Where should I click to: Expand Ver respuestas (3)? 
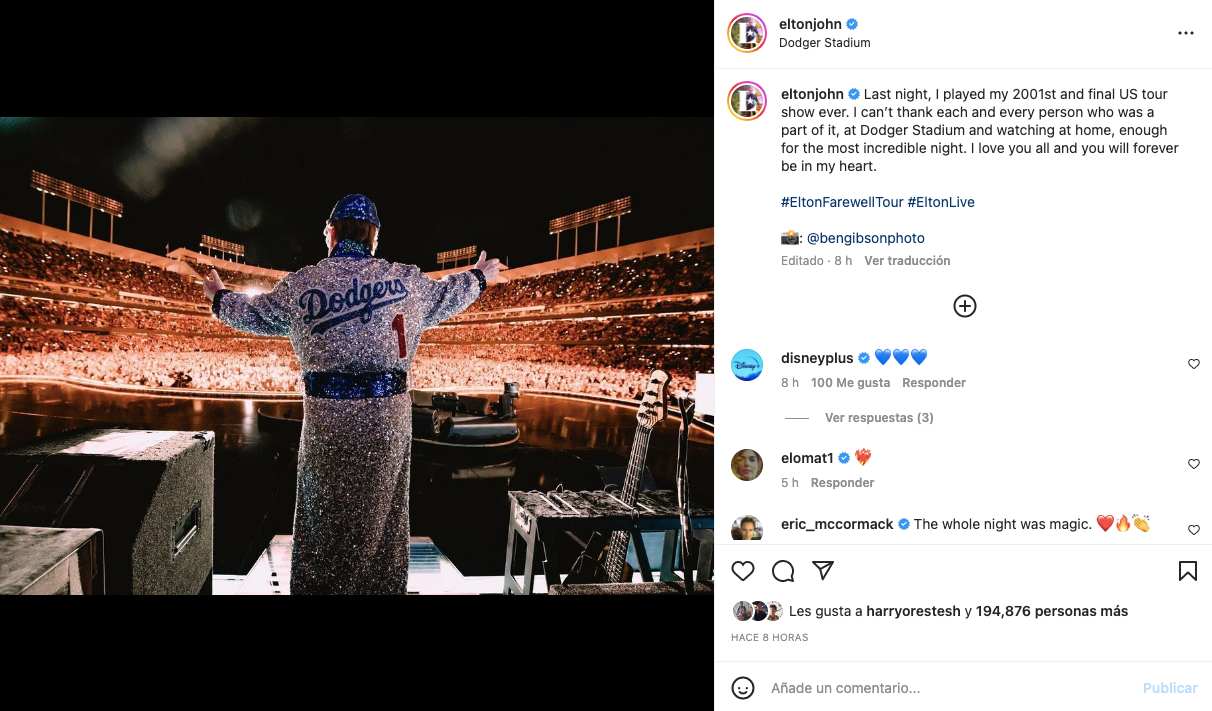879,418
